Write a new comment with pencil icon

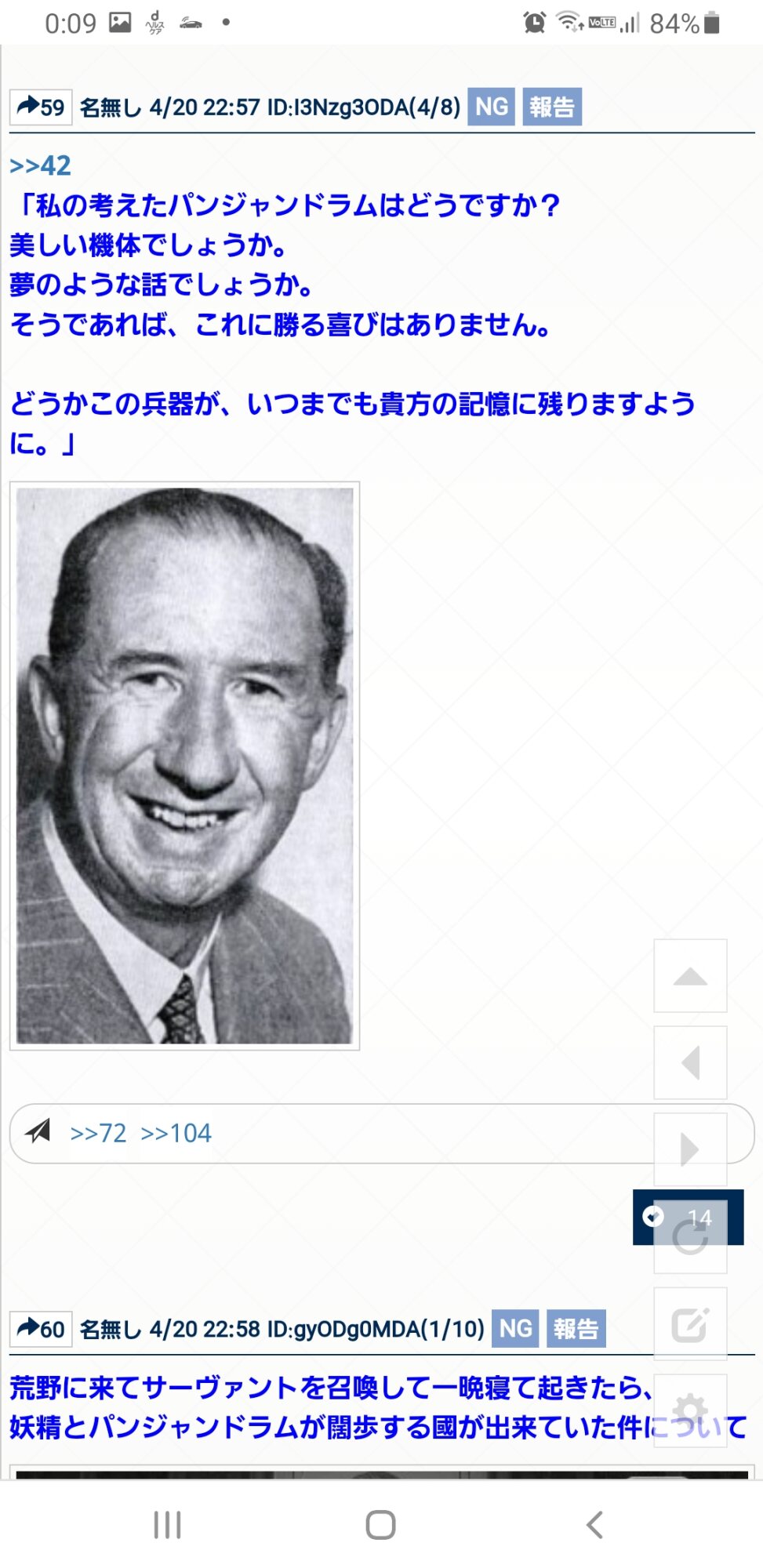tap(690, 1324)
